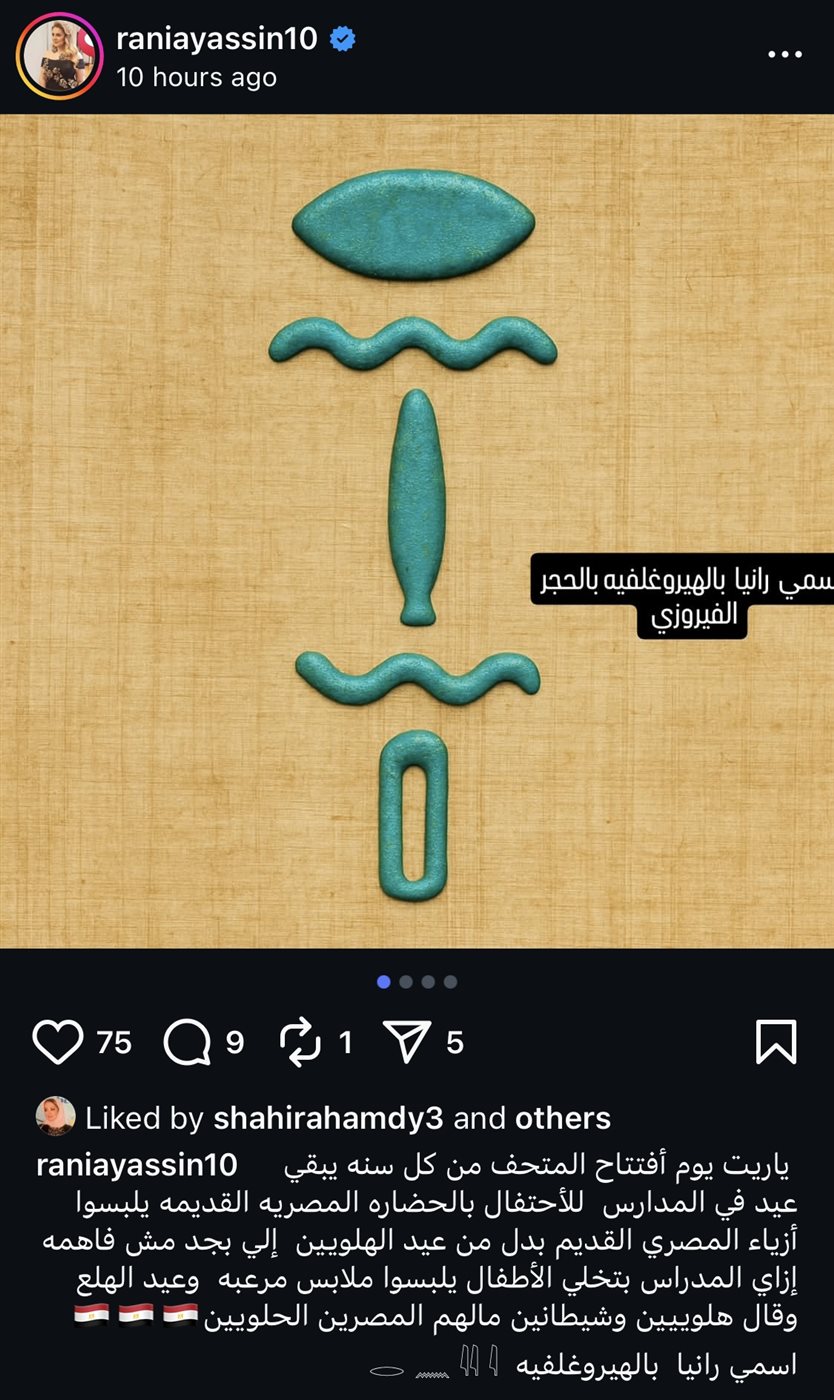Open raniayassin10's story from profile picture

[x=59, y=56]
